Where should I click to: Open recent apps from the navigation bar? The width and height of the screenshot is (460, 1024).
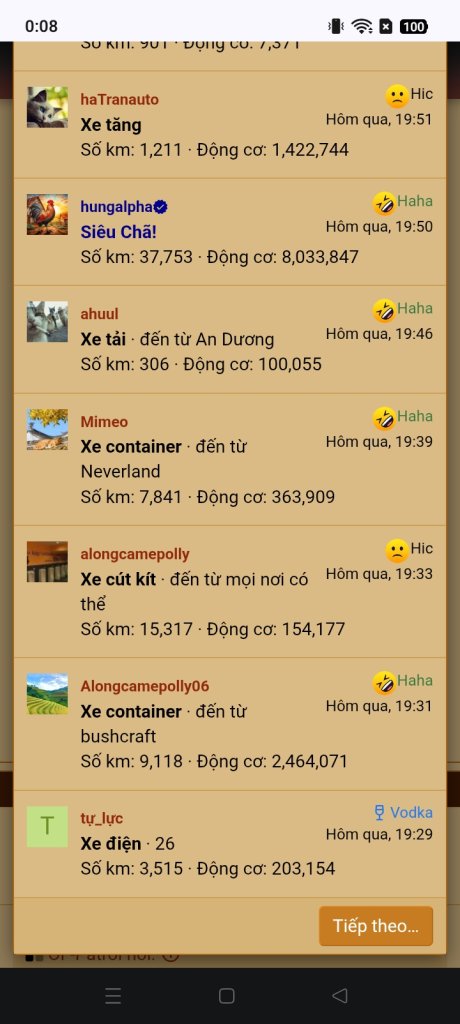tap(114, 995)
